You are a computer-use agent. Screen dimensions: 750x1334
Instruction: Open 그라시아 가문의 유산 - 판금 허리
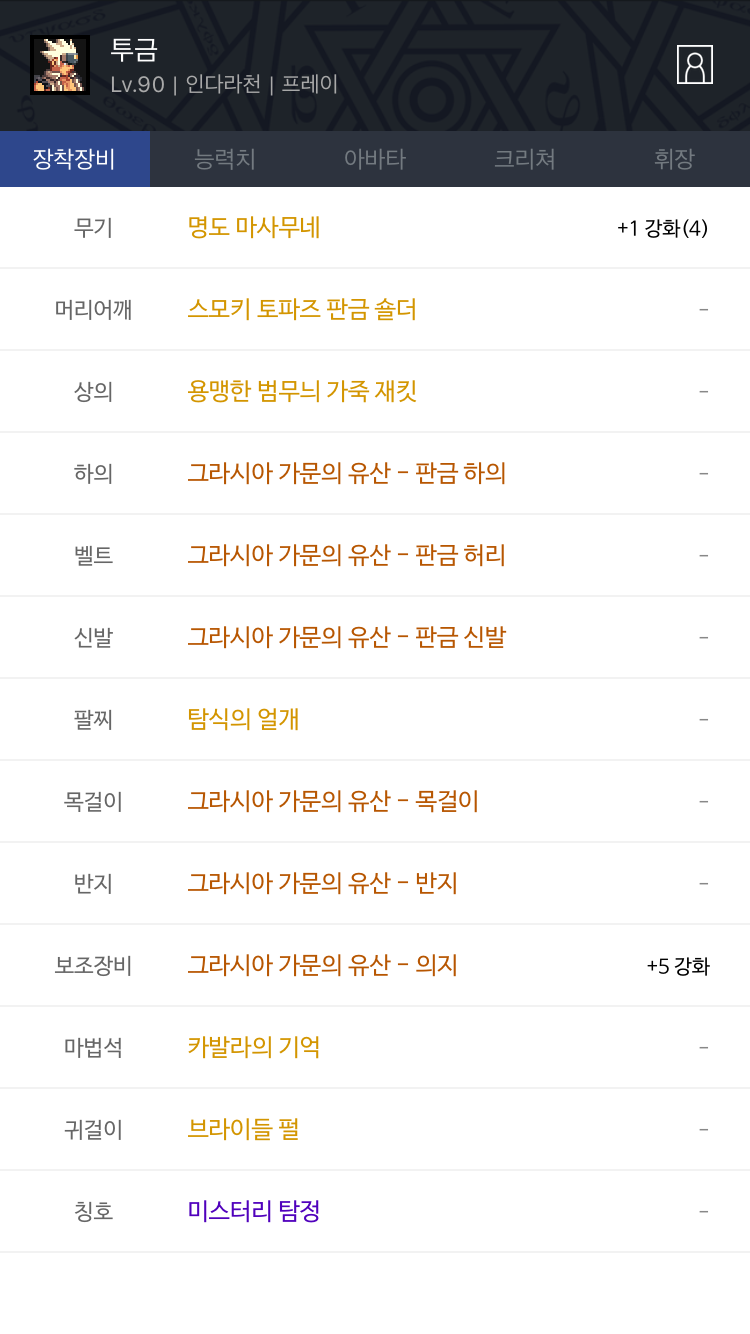tap(347, 556)
